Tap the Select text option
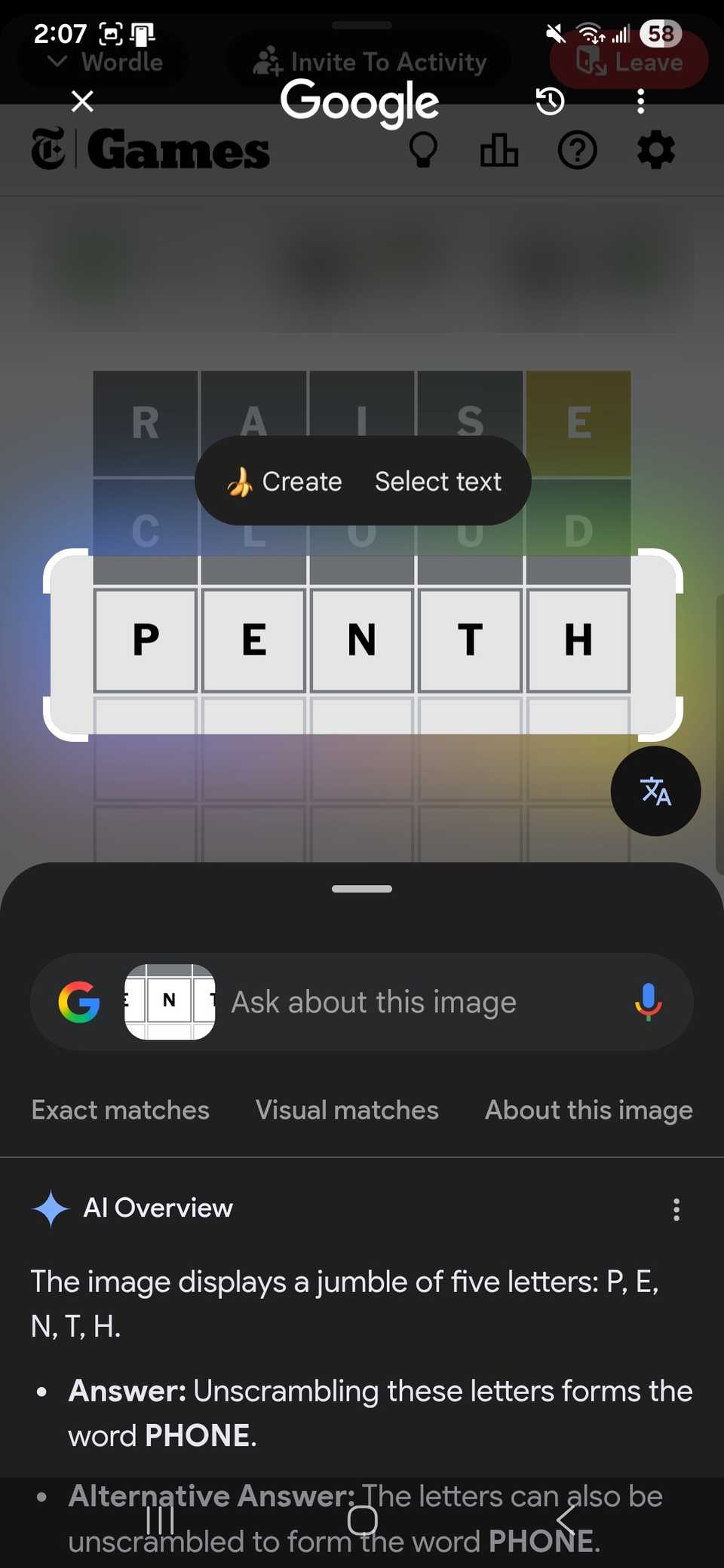Viewport: 724px width, 1568px height. tap(437, 481)
